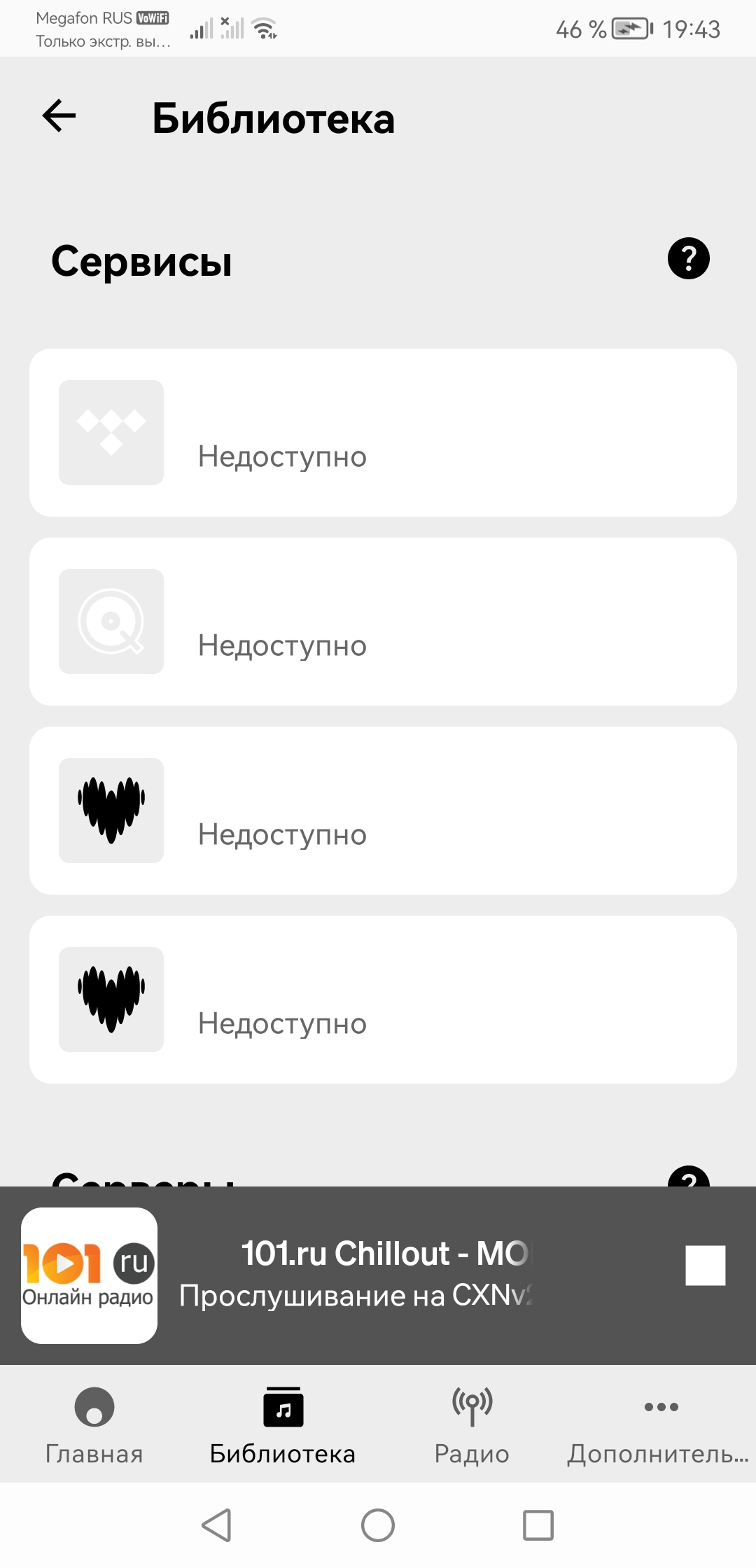Open the unavailable Qobuz service card
This screenshot has height=1568, width=756.
(383, 622)
